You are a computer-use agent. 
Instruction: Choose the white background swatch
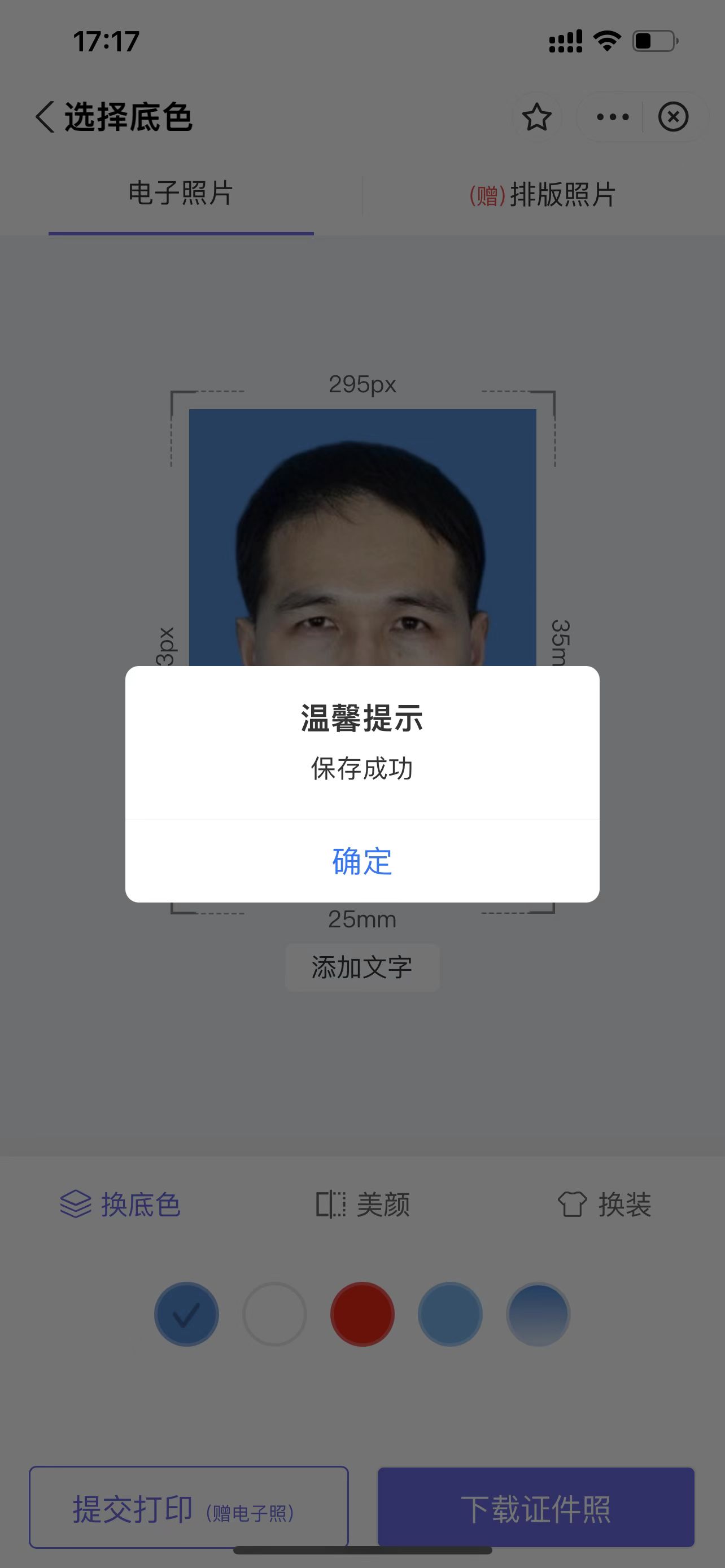274,1314
